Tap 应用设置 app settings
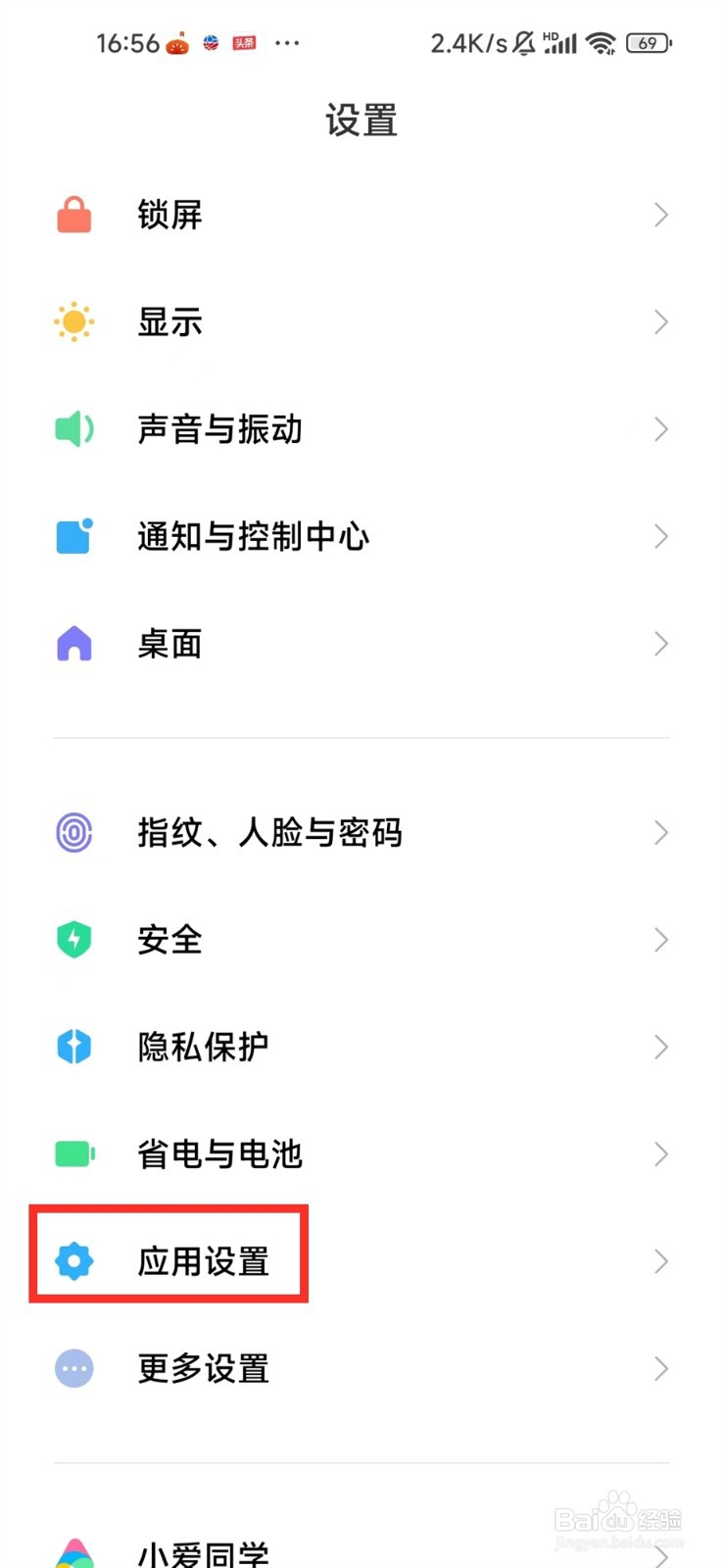This screenshot has height=1568, width=723. [x=203, y=1261]
